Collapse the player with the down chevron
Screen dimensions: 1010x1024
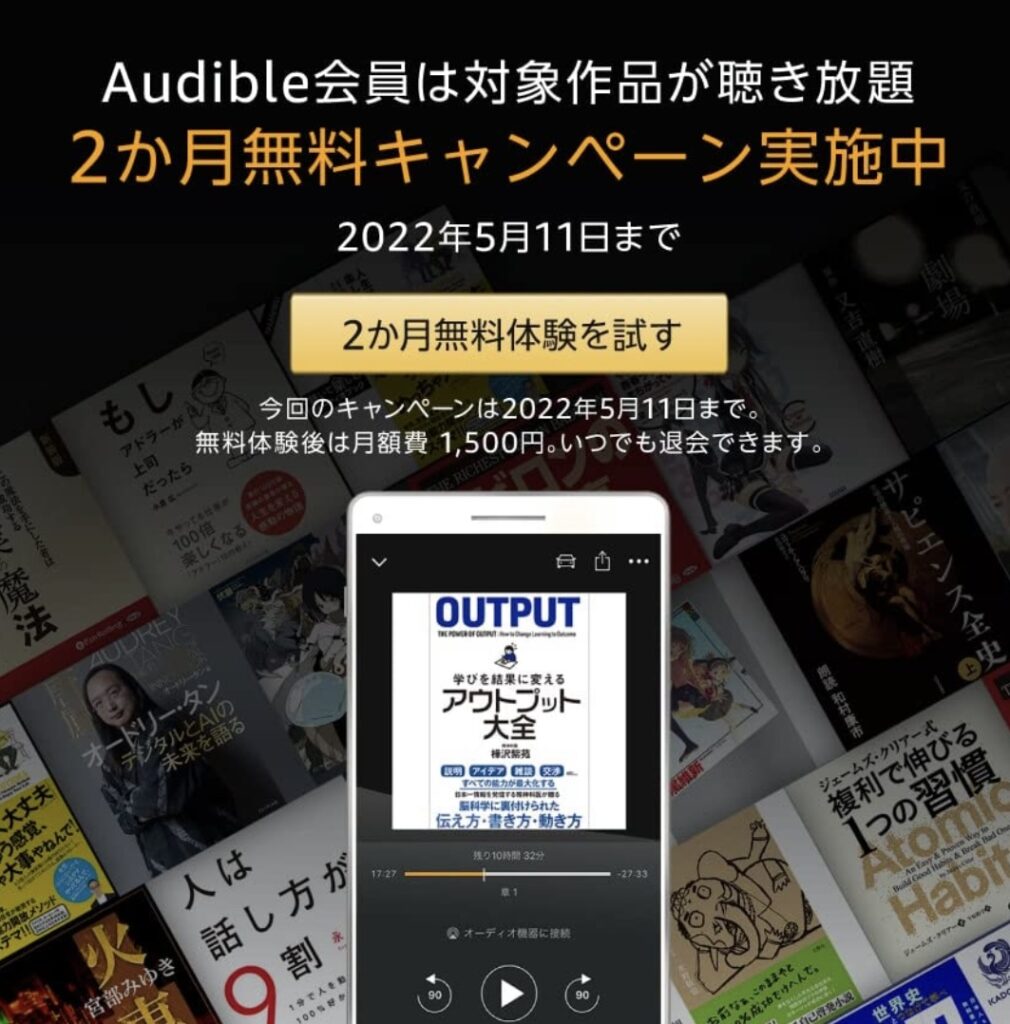[x=379, y=562]
